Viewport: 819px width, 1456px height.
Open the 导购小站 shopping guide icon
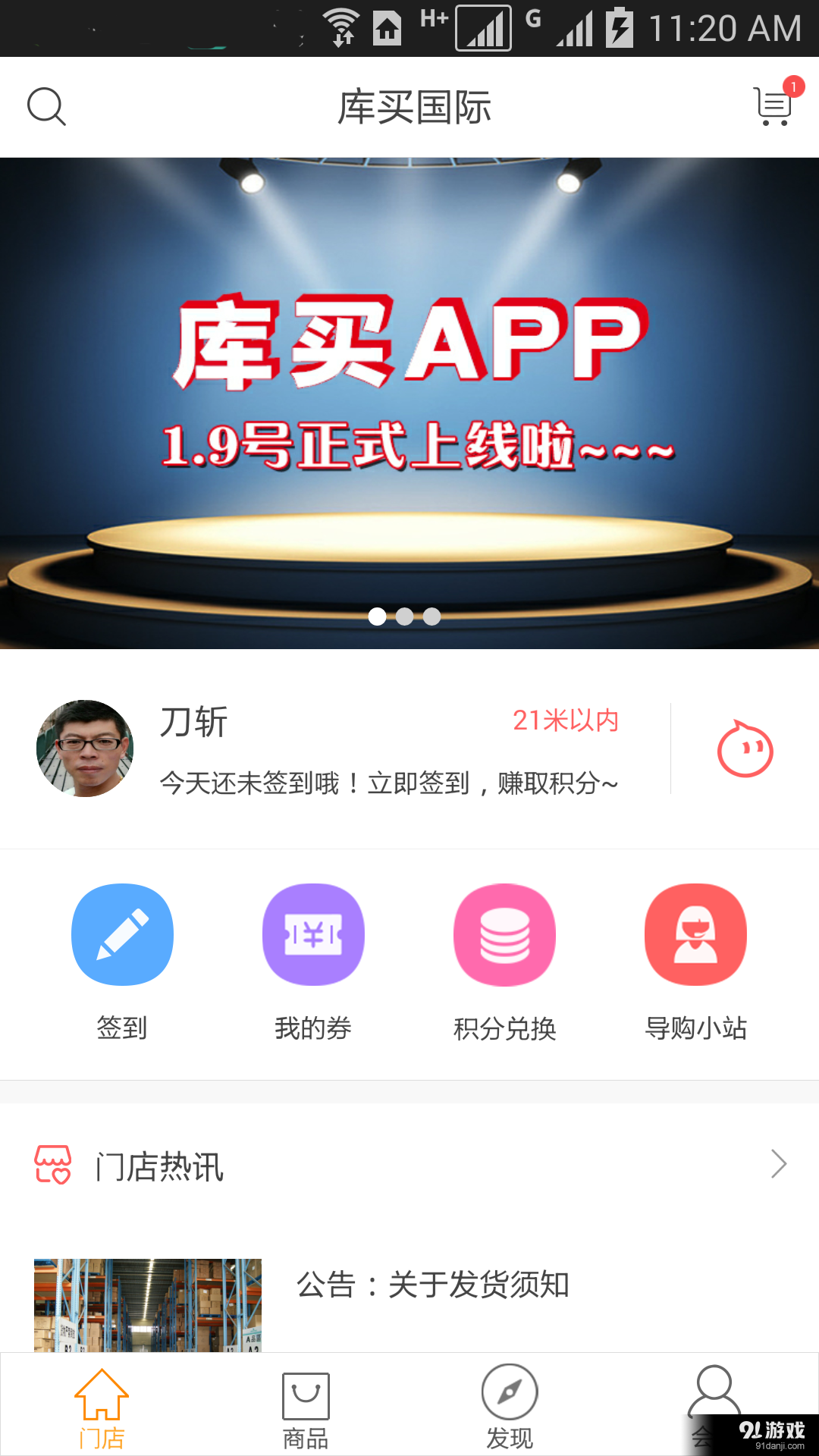pyautogui.click(x=695, y=934)
